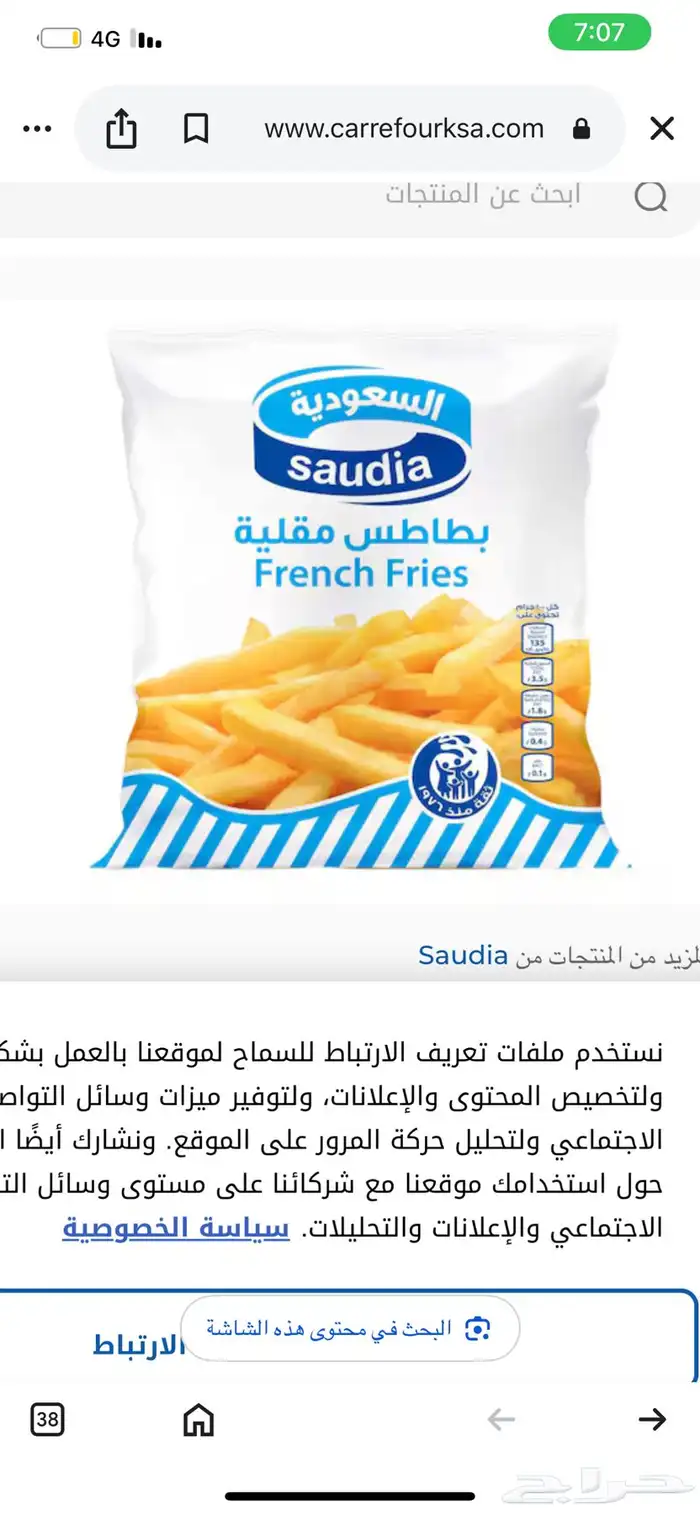This screenshot has height=1514, width=700.
Task: Open the cookie settings button
Action: (120, 1345)
